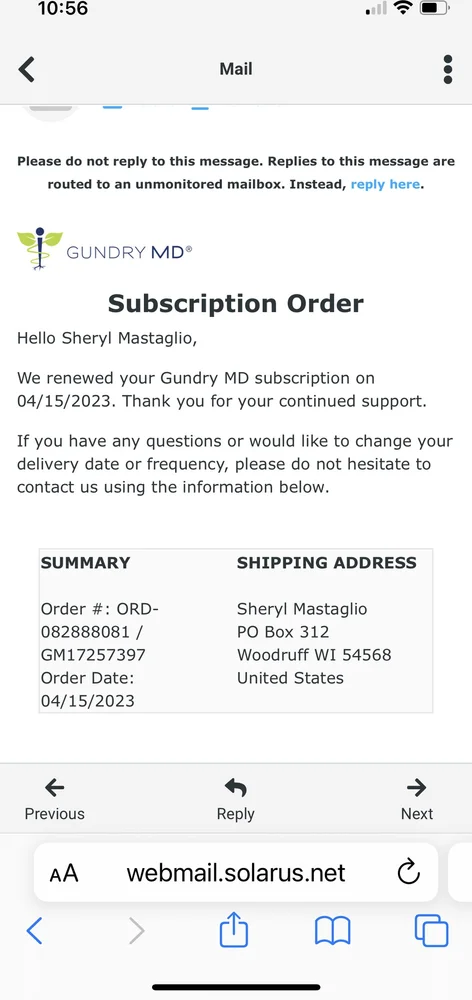This screenshot has height=1000, width=472.
Task: Tap the webmail.solarus.net address bar
Action: coord(235,872)
